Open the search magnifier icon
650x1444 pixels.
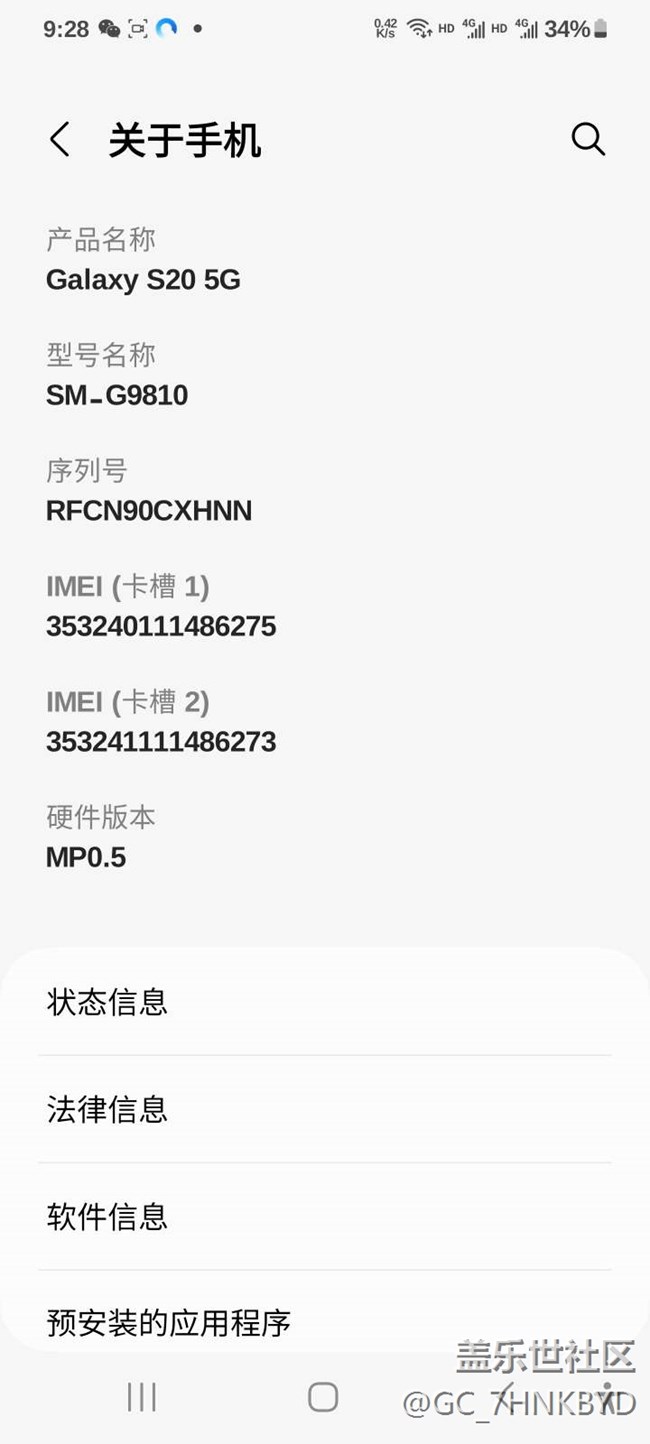[x=588, y=139]
